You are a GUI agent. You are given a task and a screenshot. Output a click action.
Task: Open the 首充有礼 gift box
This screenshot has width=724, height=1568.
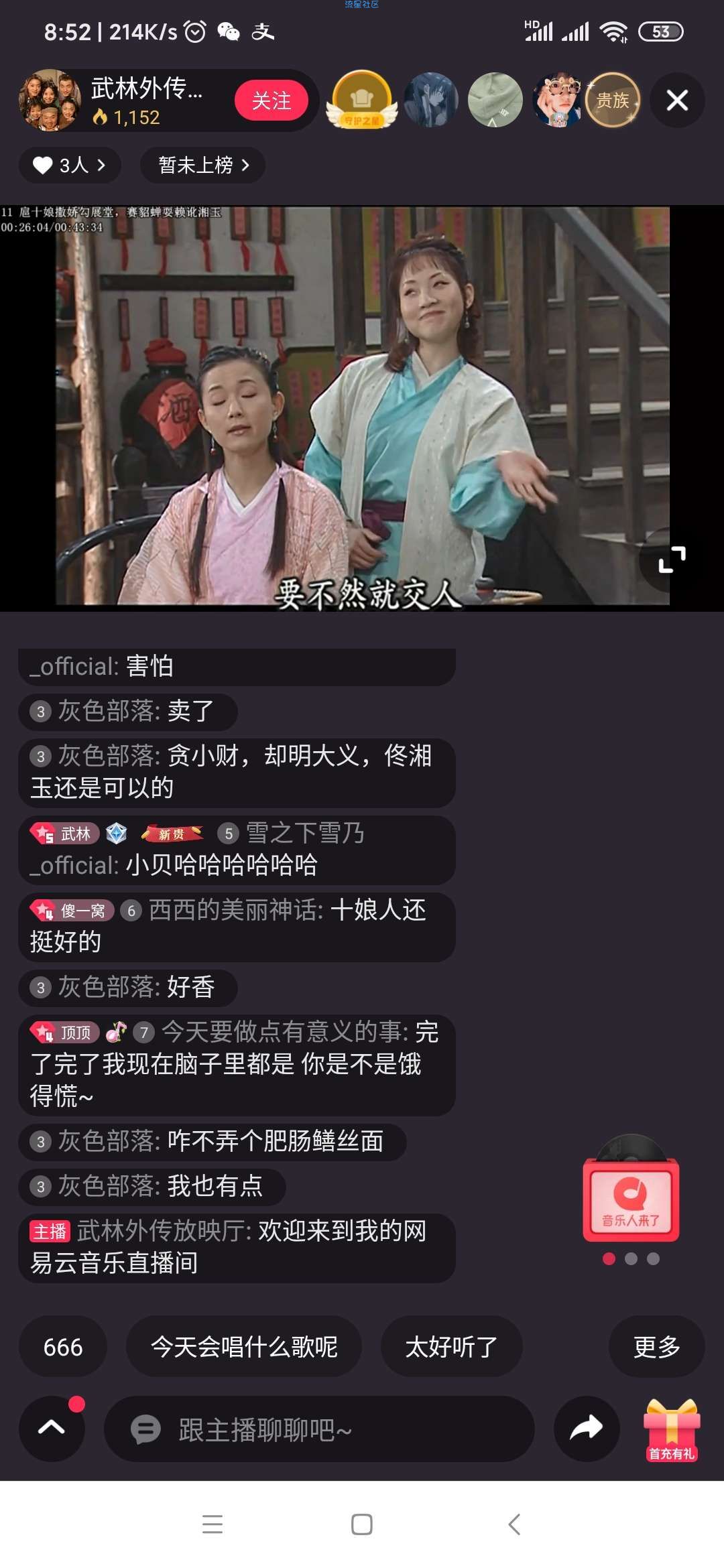tap(671, 1430)
